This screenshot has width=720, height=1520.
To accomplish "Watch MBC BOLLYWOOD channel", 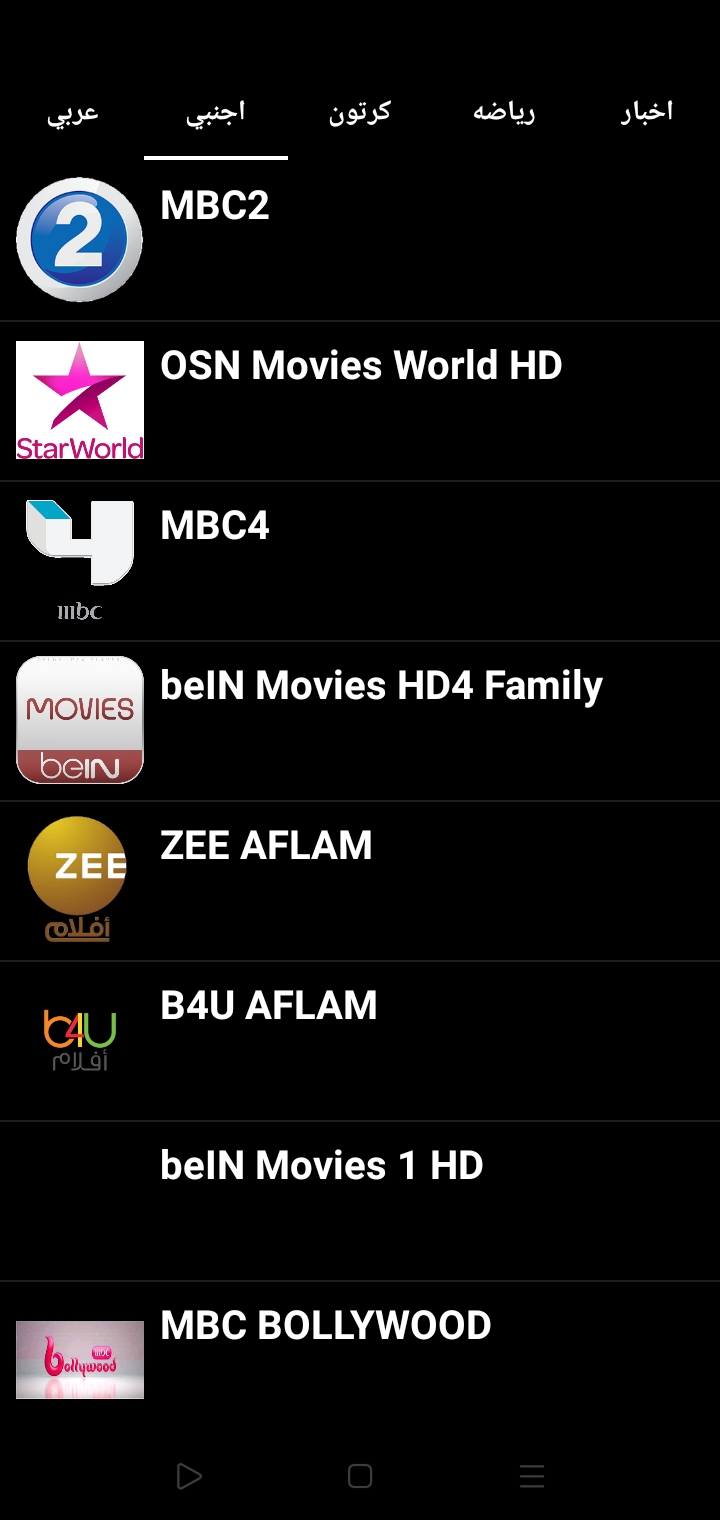I will (x=360, y=1360).
